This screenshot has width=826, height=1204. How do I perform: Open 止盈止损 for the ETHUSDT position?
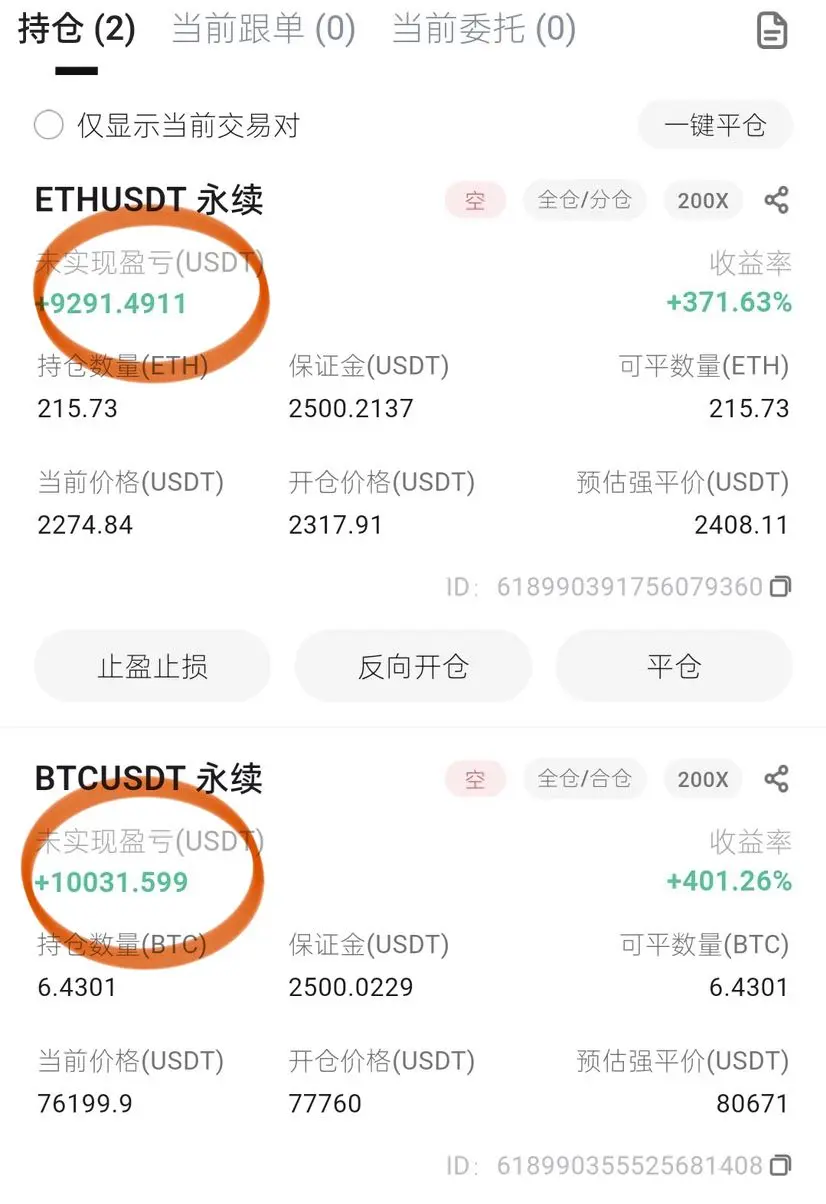pyautogui.click(x=153, y=666)
